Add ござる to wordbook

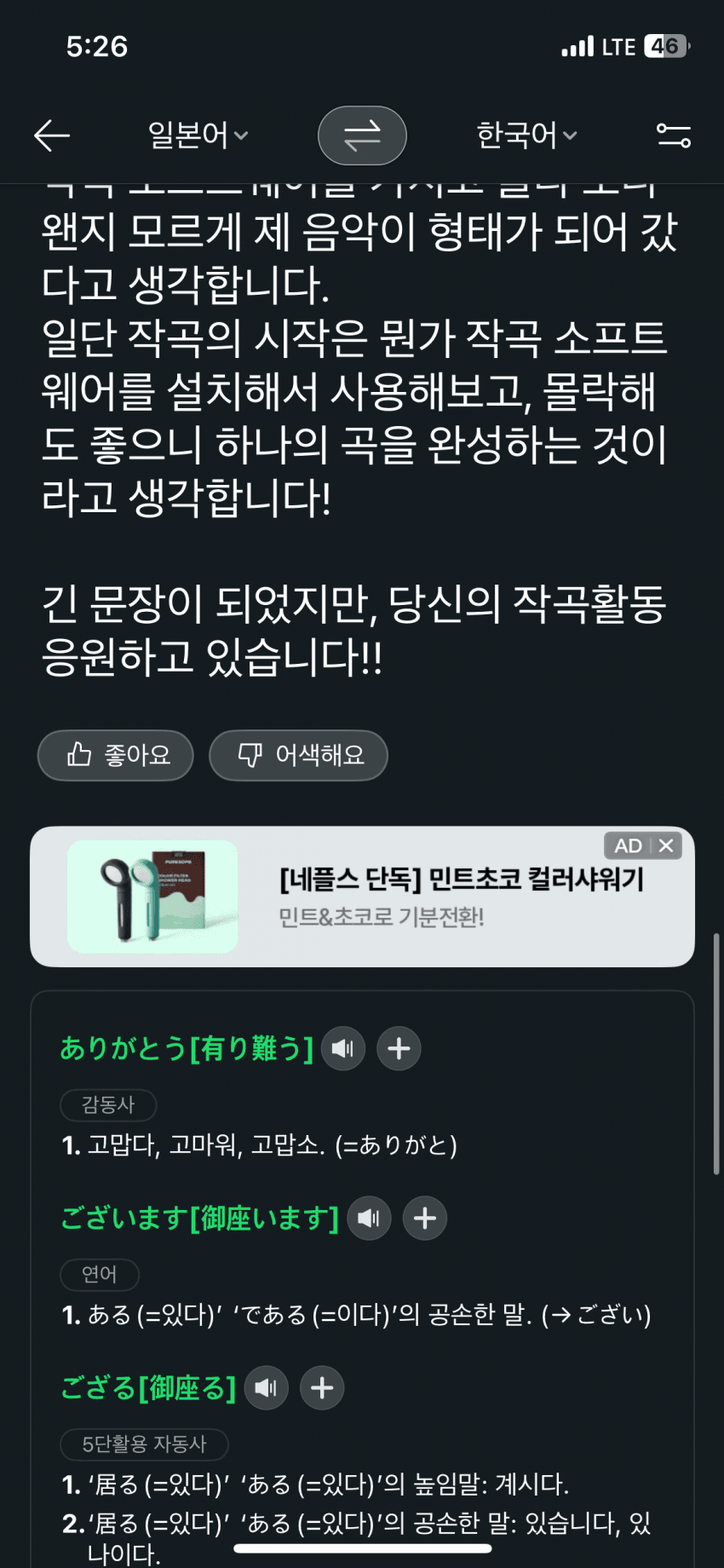322,1387
